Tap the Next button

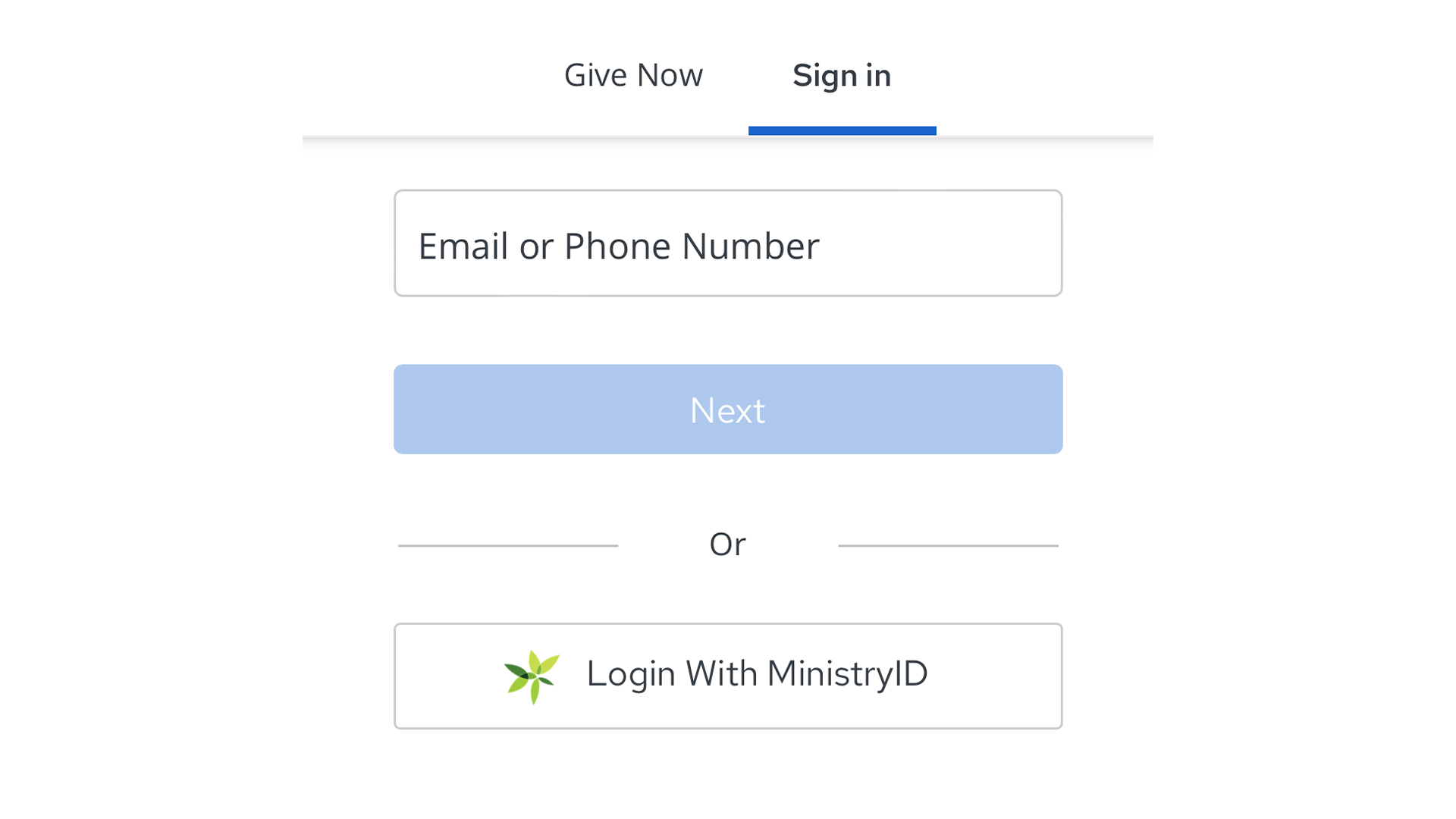tap(728, 409)
